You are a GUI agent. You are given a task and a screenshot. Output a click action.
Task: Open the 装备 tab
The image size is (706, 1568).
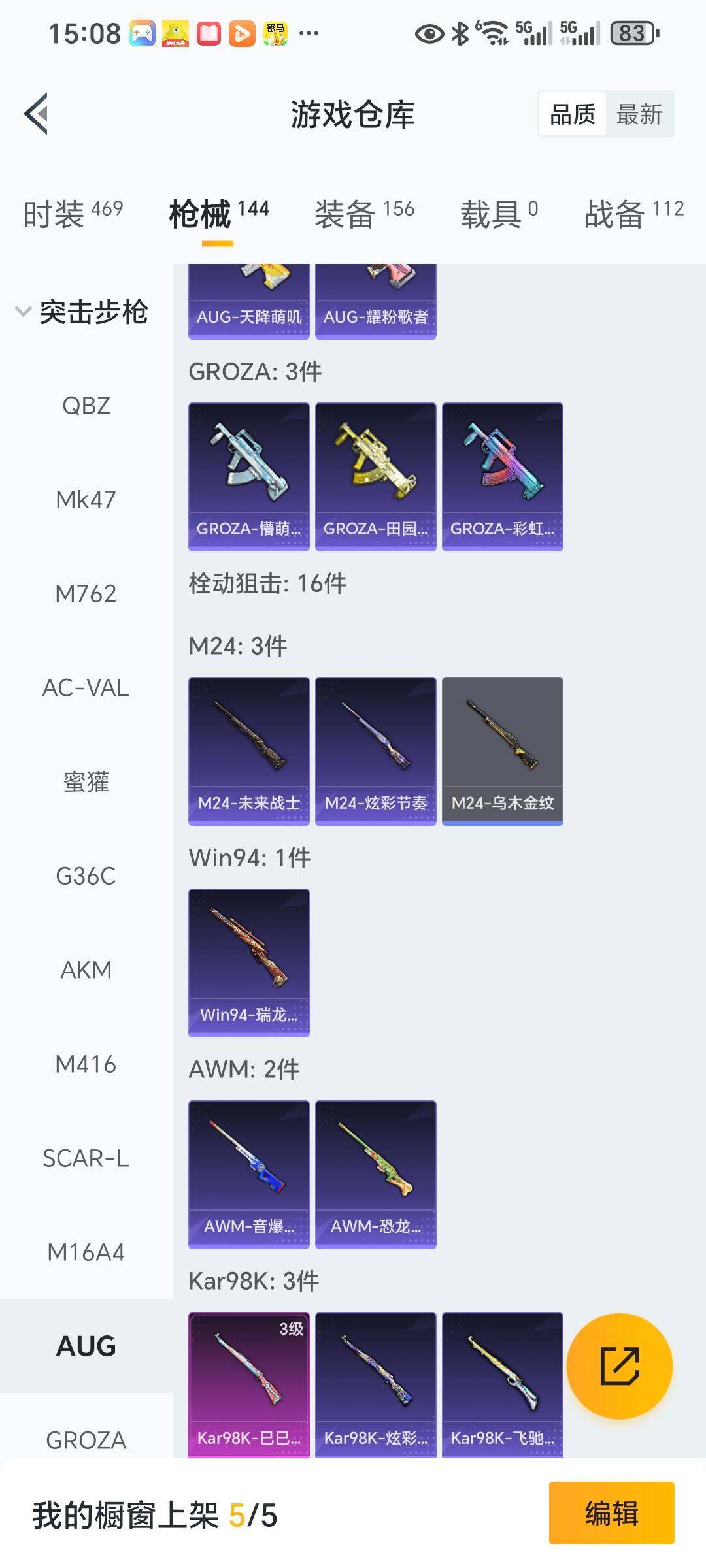coord(364,213)
